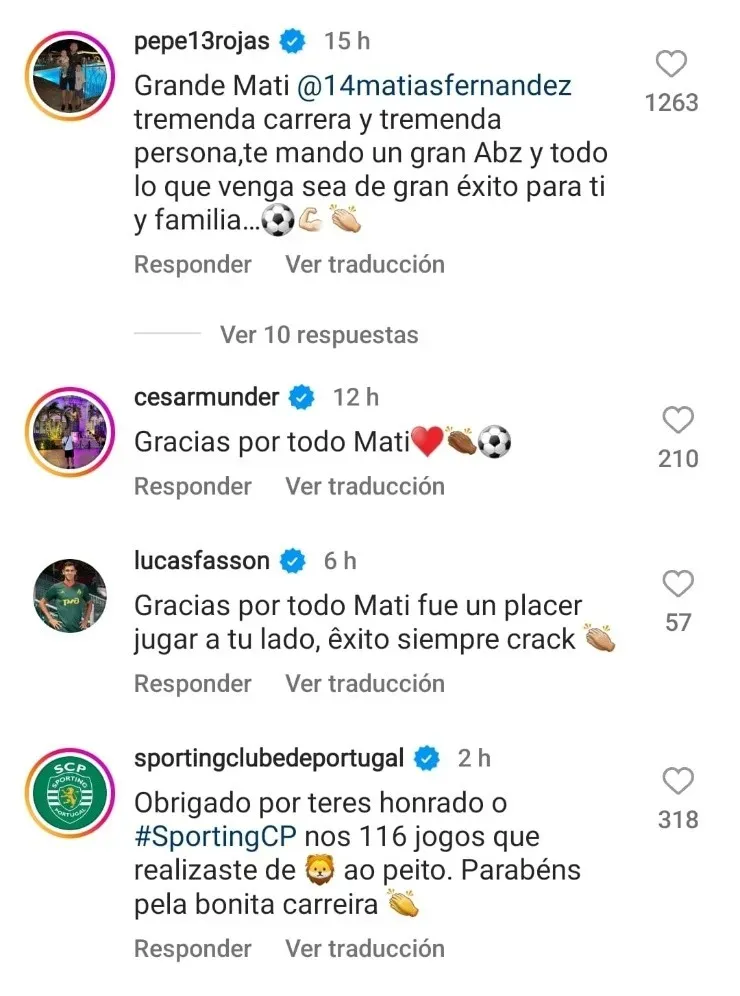Translate sportingclubedeportugal's comment
The image size is (740, 996).
click(x=365, y=948)
